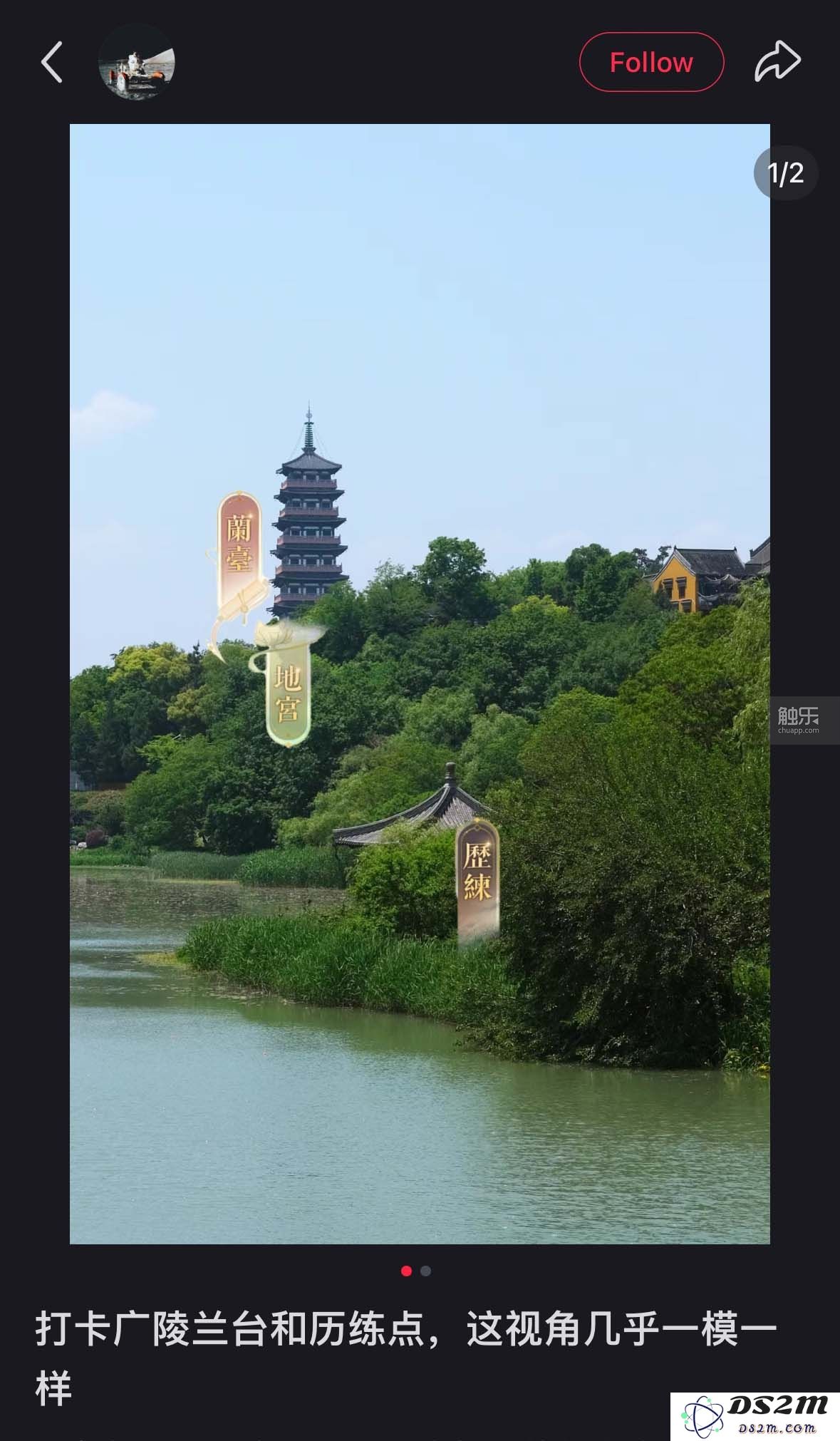Open the pagoda photo full screen

[x=419, y=684]
